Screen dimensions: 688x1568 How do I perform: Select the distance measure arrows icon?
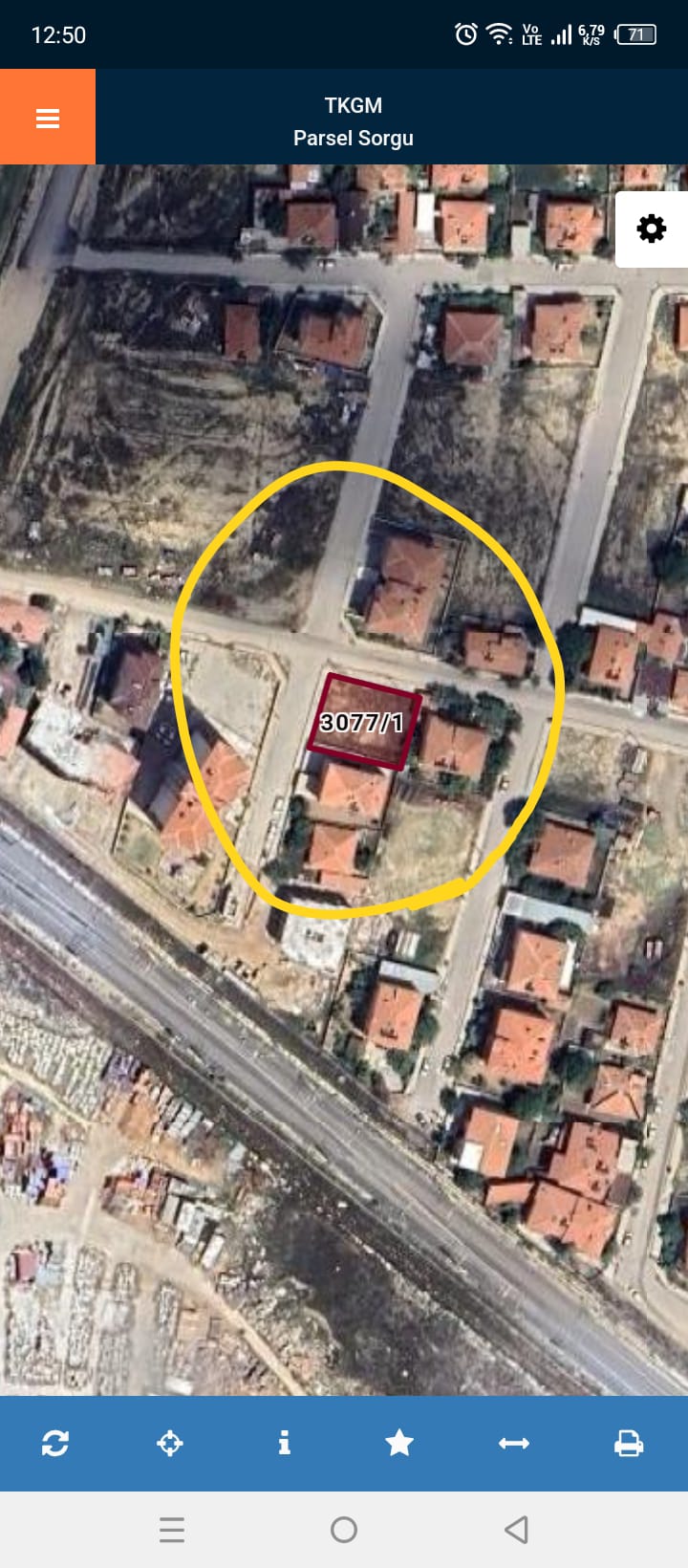point(513,1445)
